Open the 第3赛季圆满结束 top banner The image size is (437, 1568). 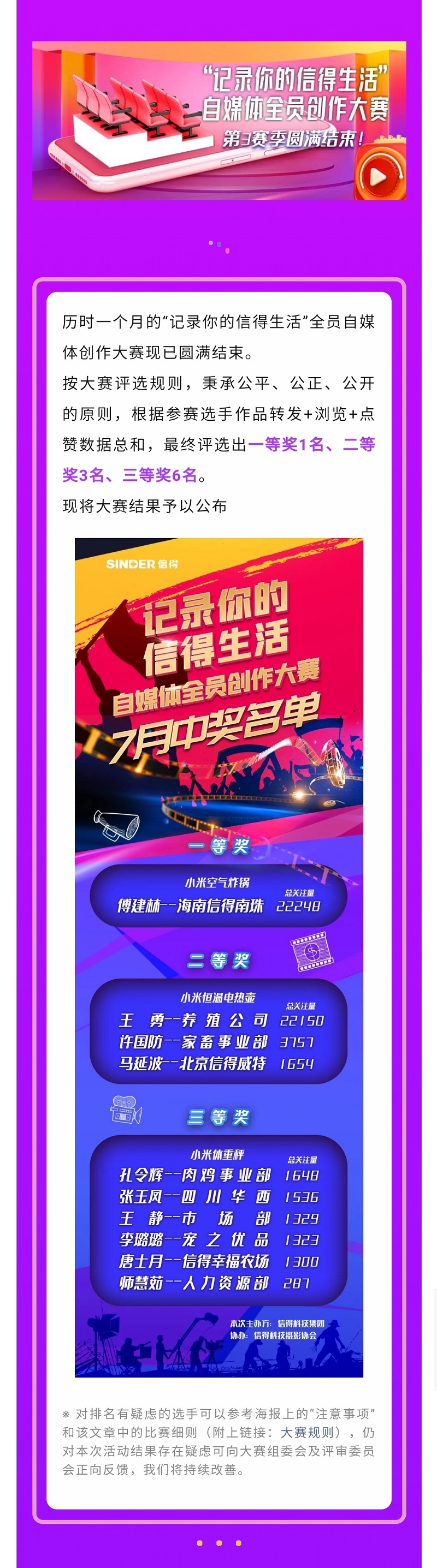coord(219,120)
